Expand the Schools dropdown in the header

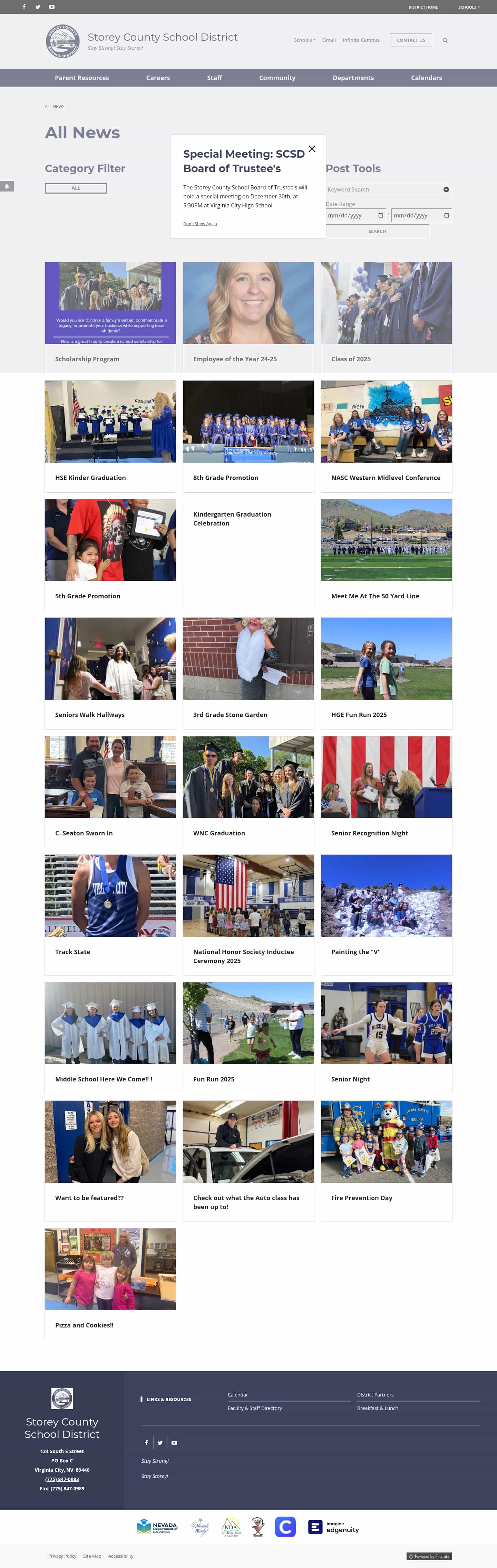(304, 40)
